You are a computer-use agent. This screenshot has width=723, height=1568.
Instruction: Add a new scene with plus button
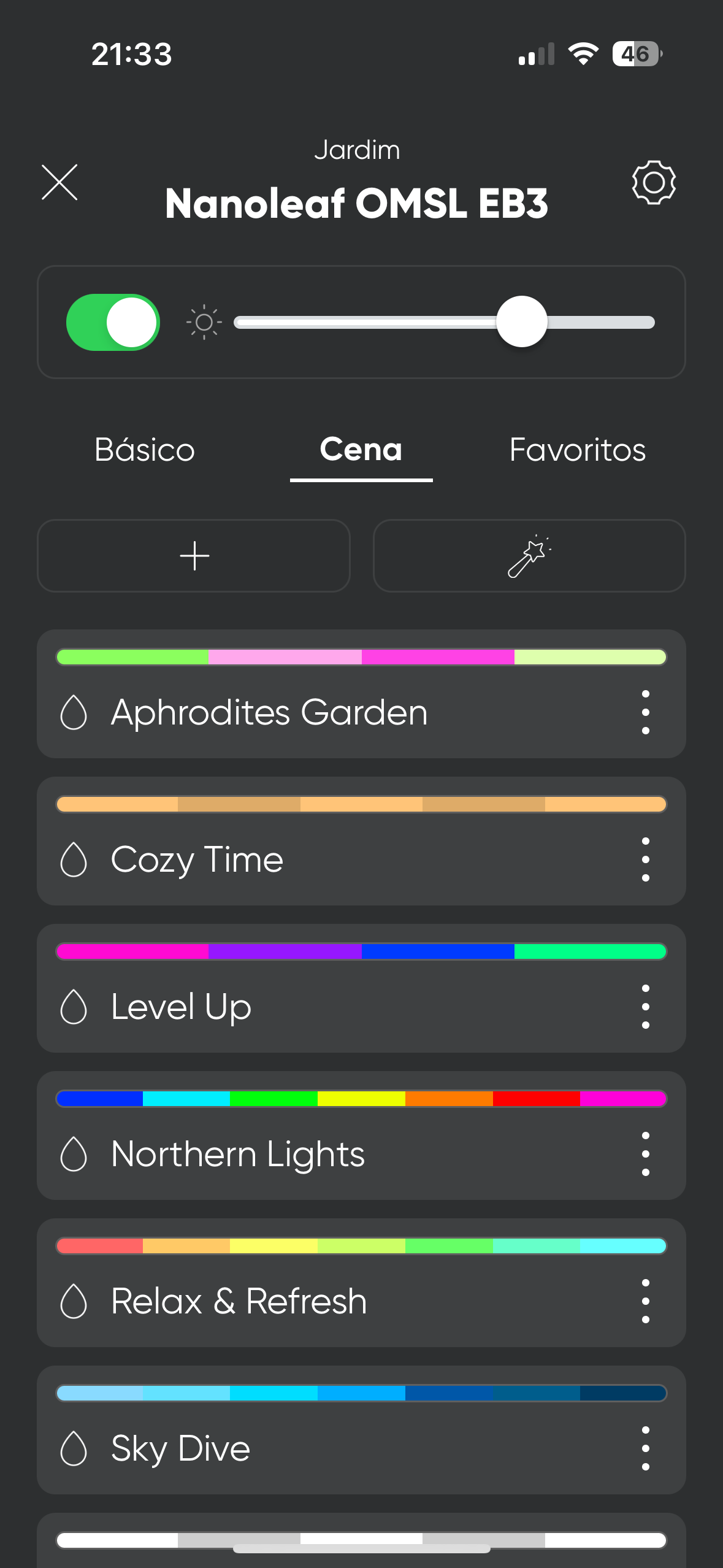click(194, 556)
